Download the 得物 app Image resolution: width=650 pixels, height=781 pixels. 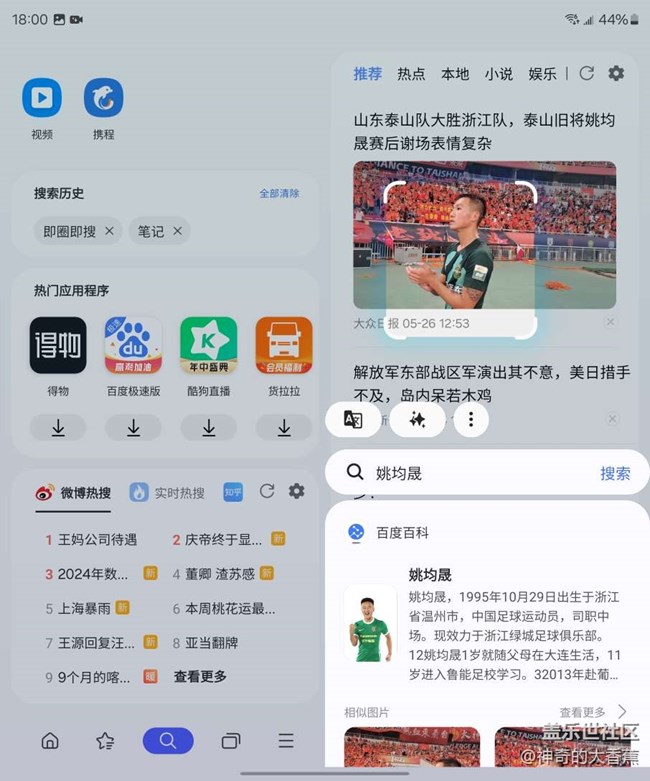tap(58, 427)
